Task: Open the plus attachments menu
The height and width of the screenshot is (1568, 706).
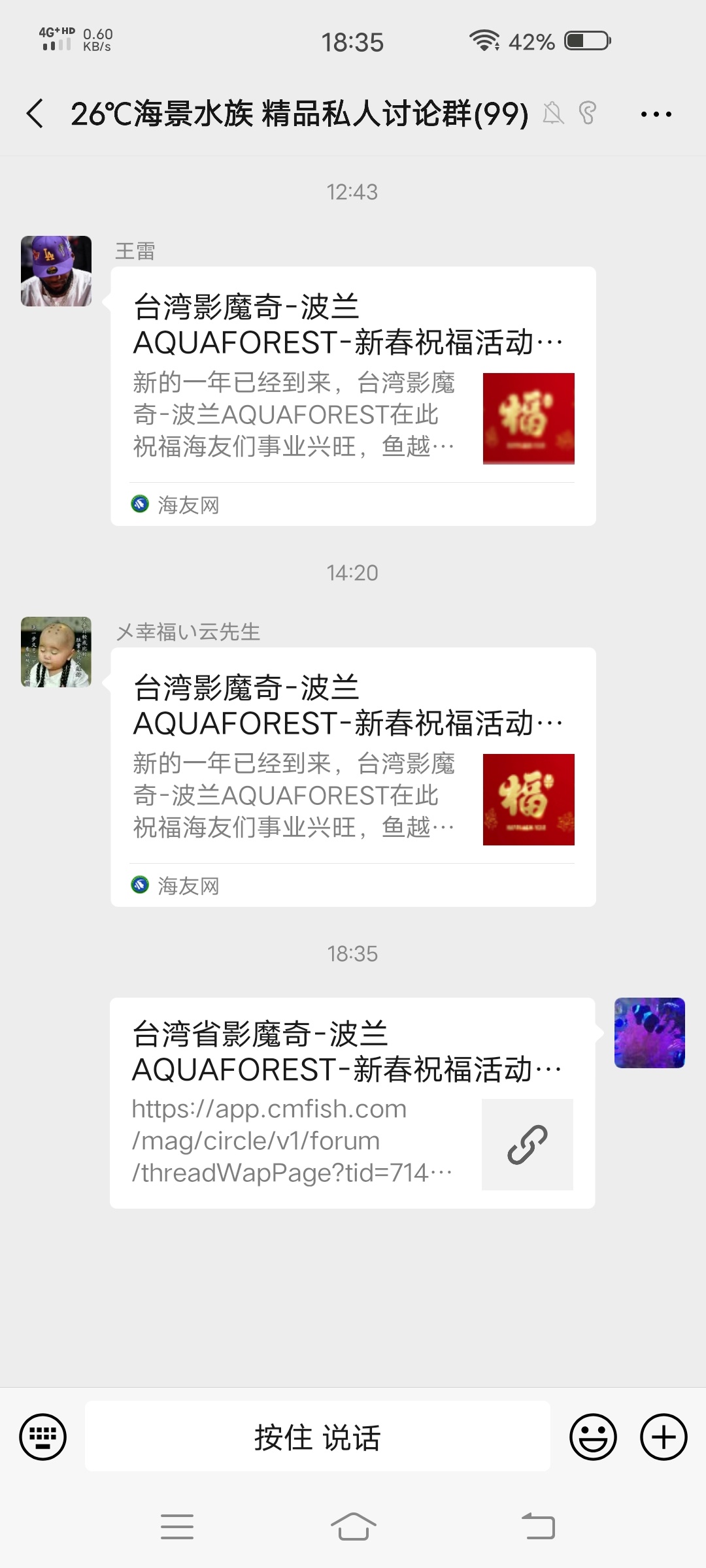Action: click(664, 1437)
